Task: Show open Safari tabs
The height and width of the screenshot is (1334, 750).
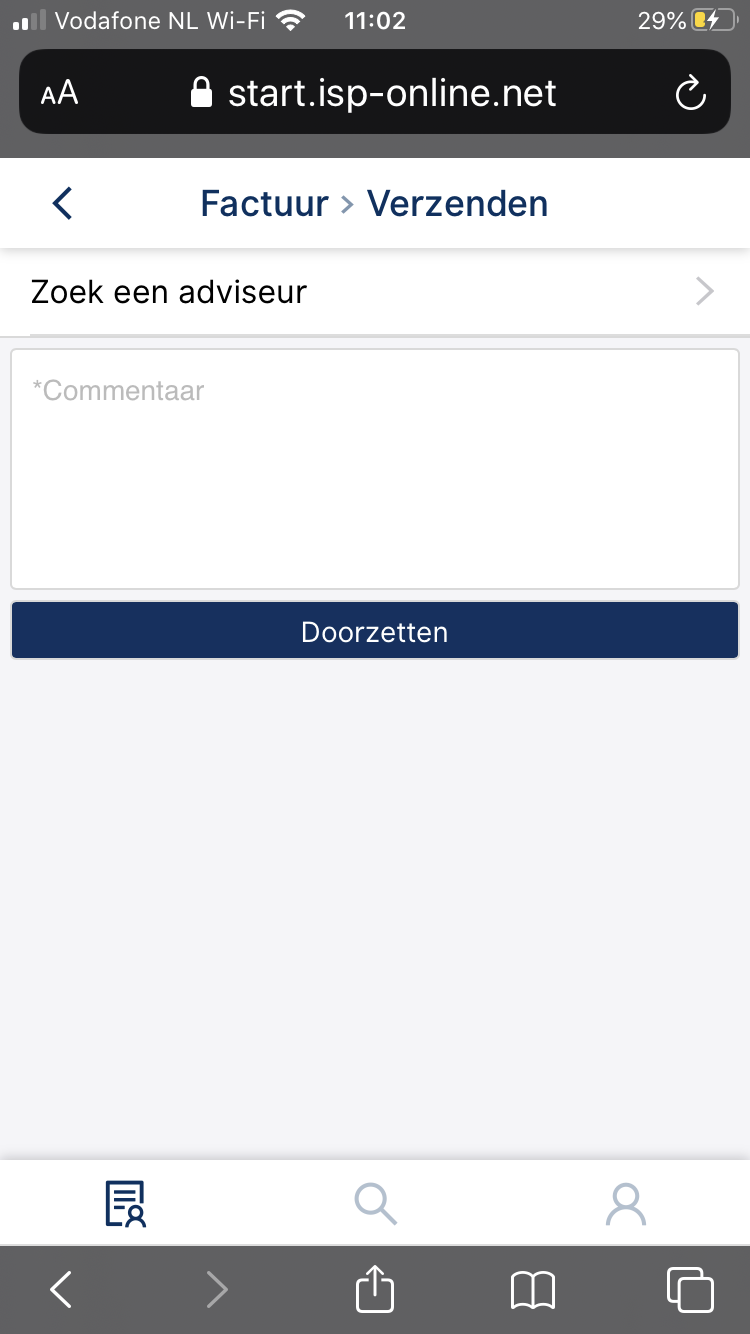Action: pyautogui.click(x=690, y=1289)
